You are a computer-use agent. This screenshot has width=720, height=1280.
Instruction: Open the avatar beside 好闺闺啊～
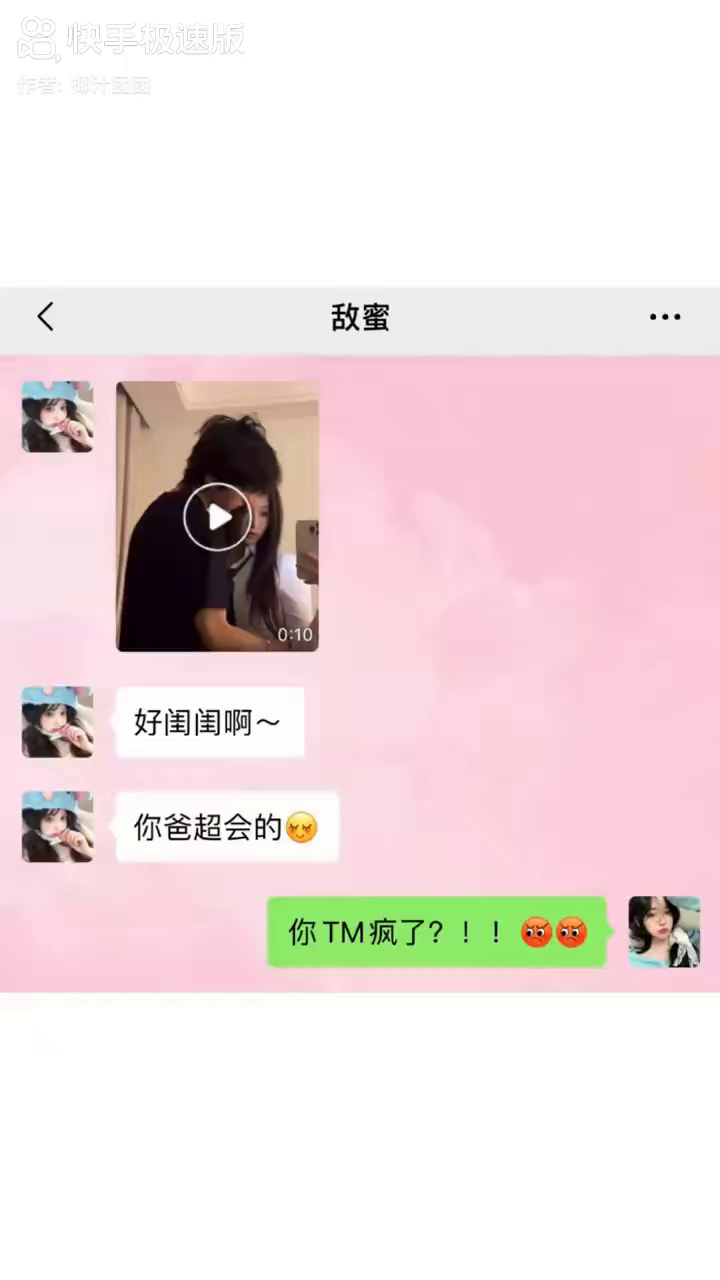pos(57,721)
